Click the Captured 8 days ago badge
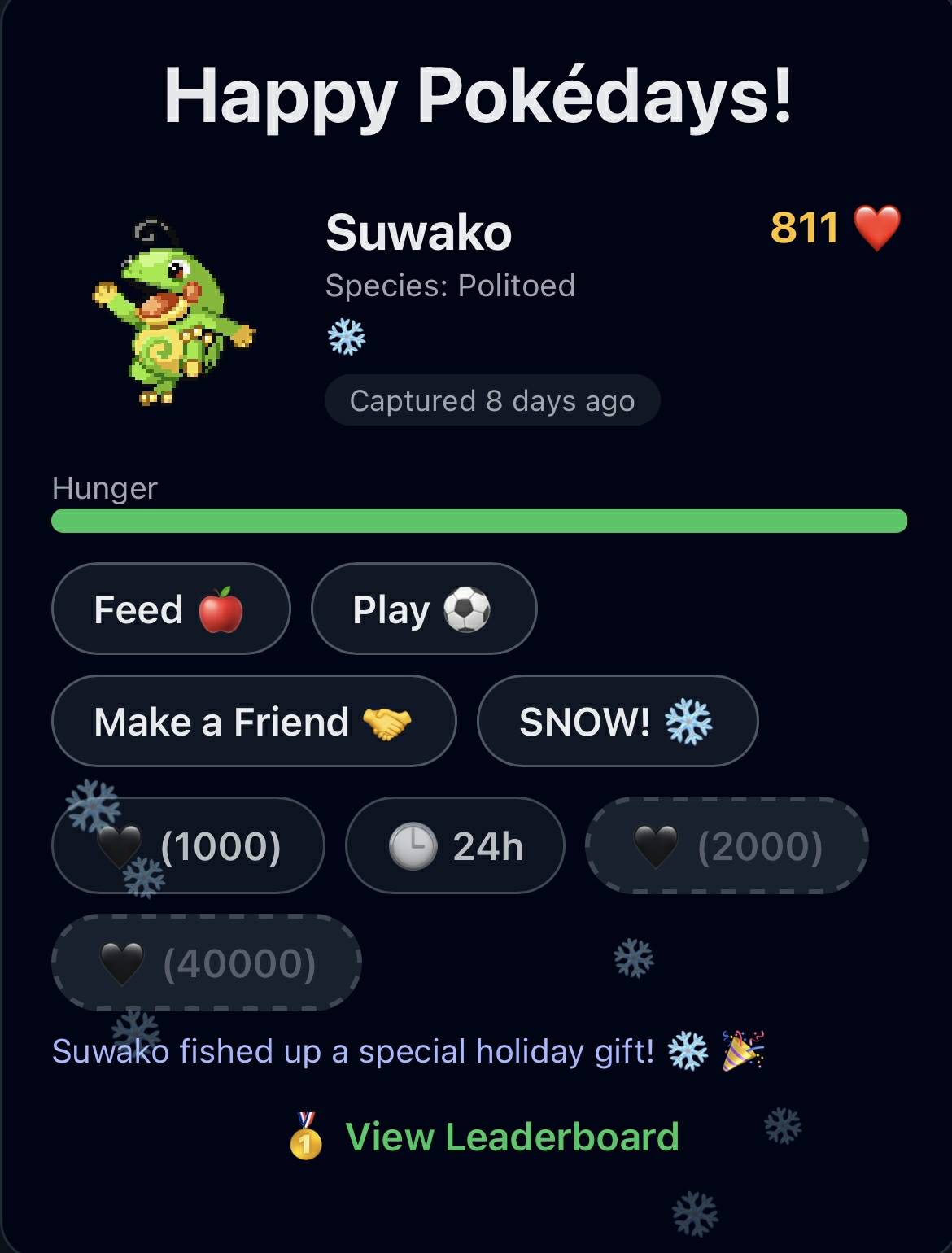 coord(491,399)
